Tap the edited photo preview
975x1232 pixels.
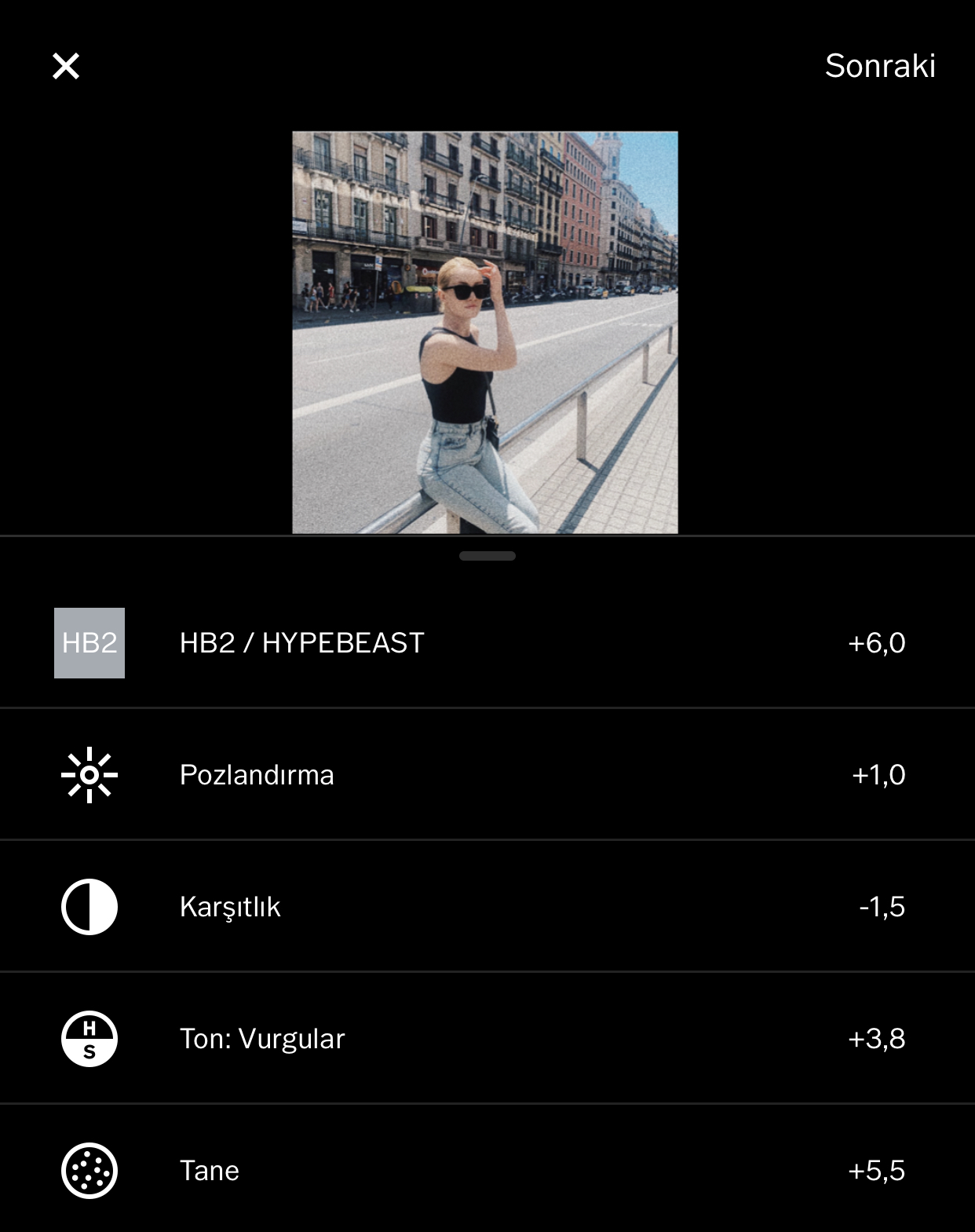point(485,332)
